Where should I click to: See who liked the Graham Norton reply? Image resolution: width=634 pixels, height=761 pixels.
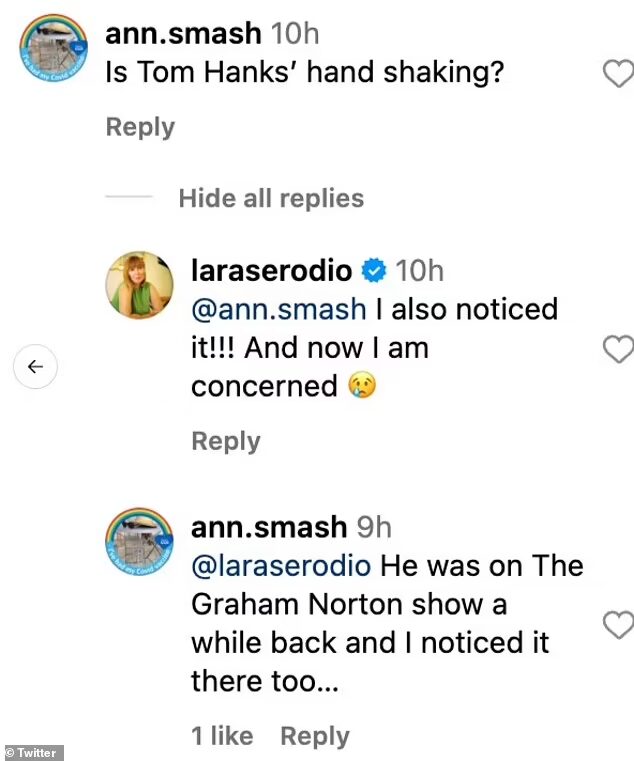click(x=222, y=737)
